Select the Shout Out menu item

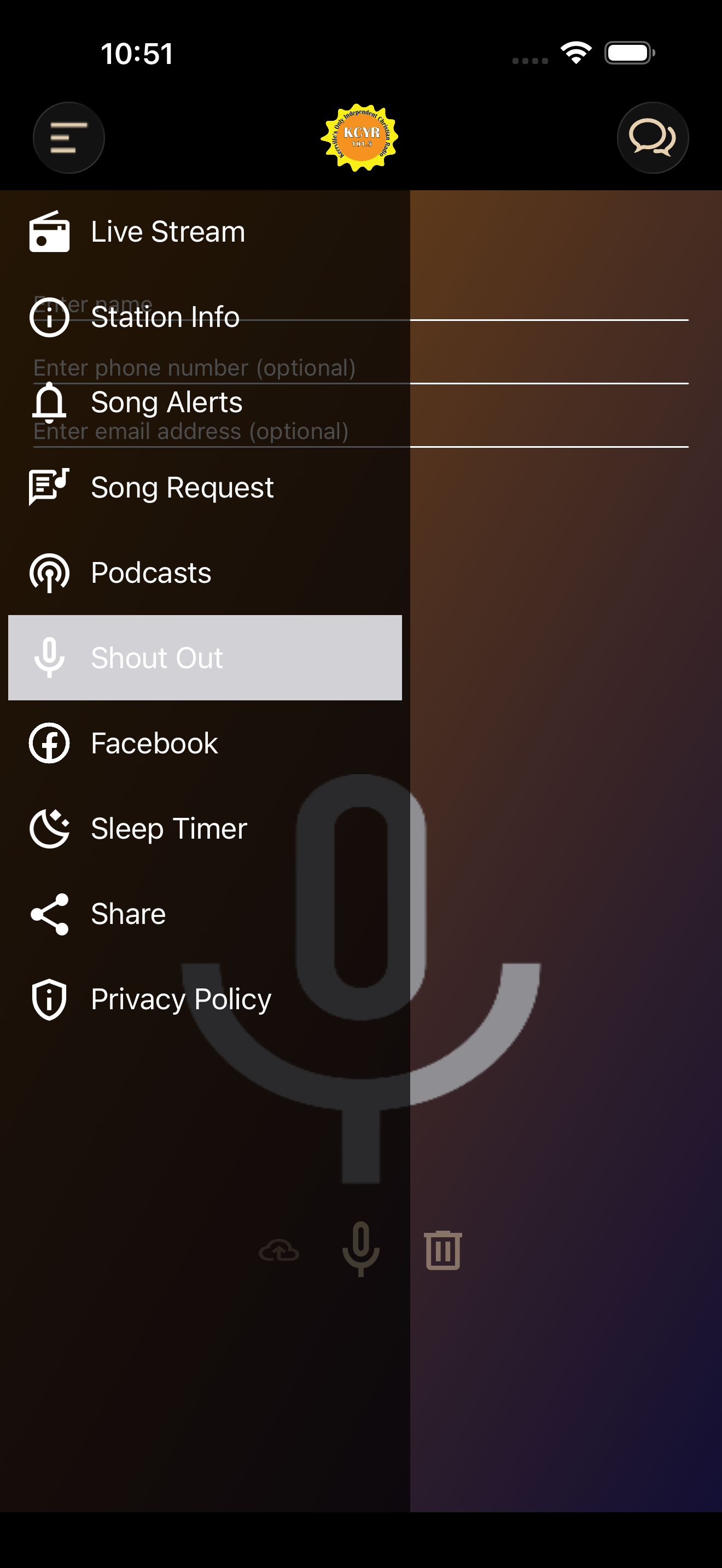click(205, 658)
